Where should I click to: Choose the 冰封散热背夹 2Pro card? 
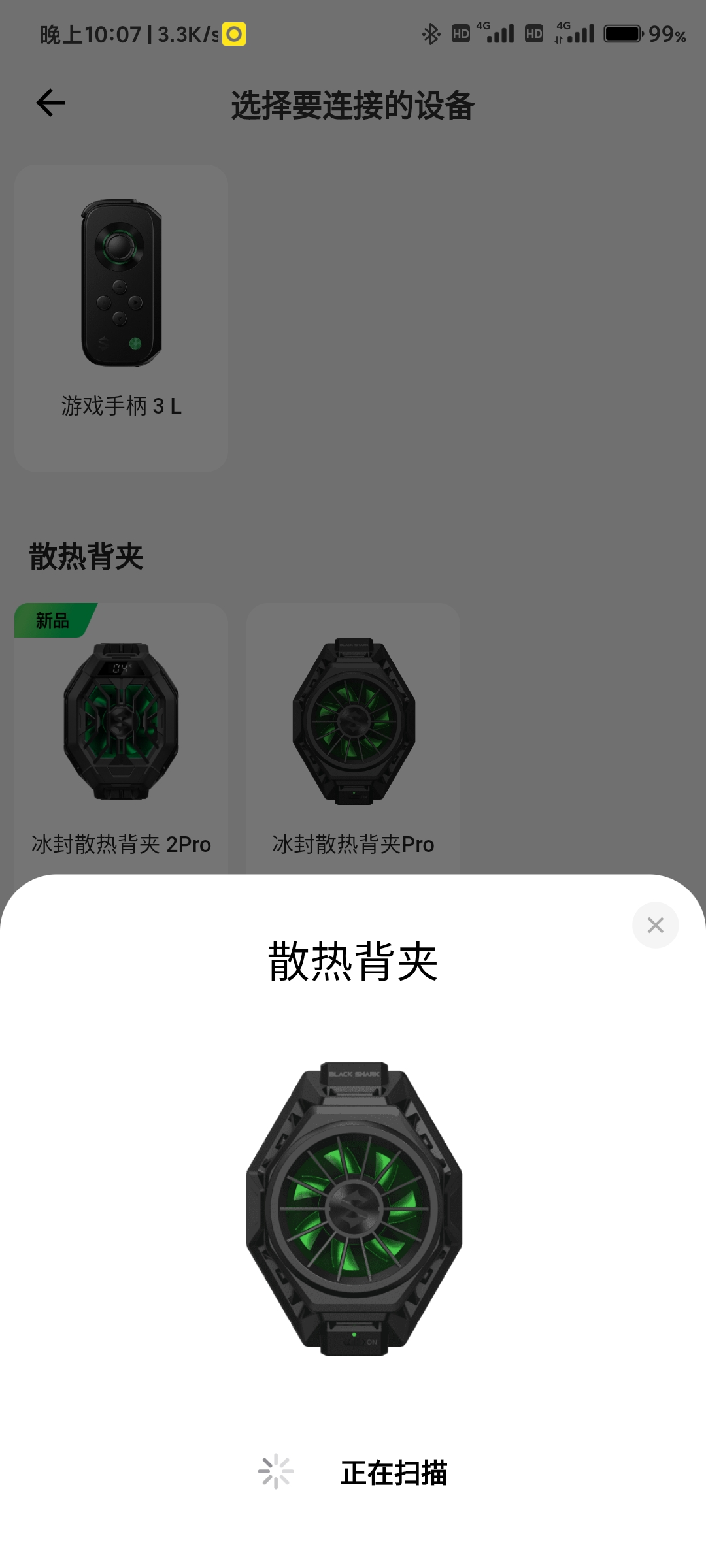[x=122, y=738]
